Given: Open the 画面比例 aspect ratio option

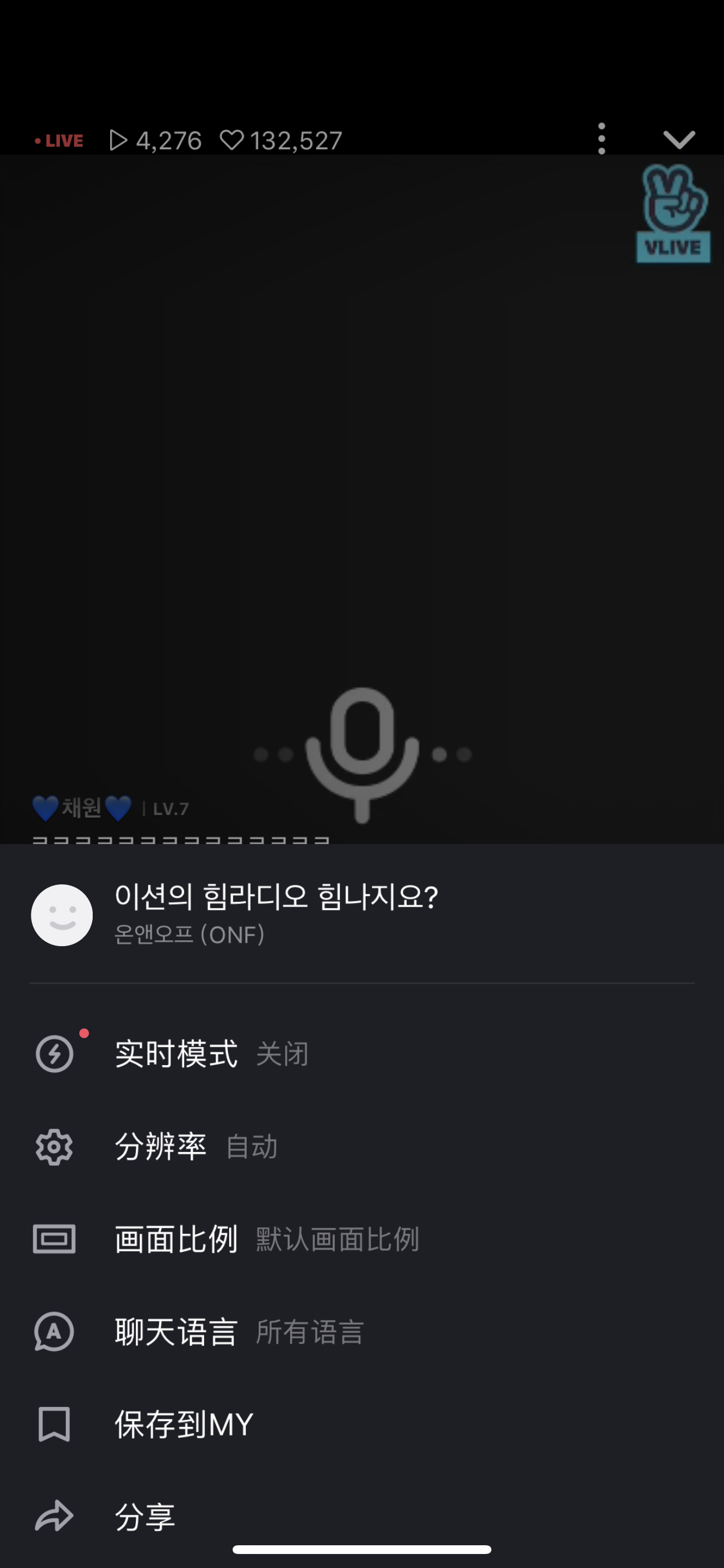Looking at the screenshot, I should tap(362, 1238).
